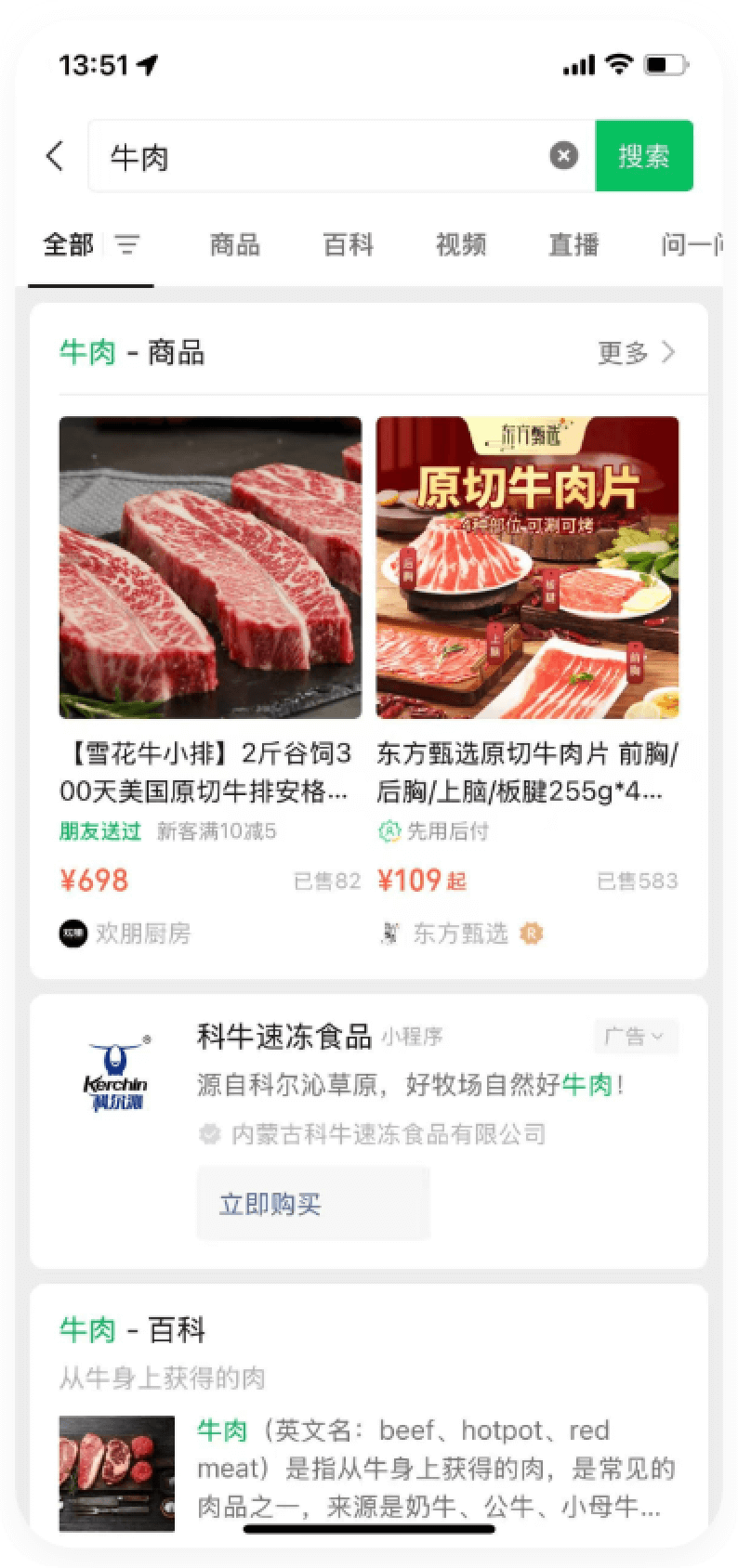Switch to the 商品 tab
The width and height of the screenshot is (738, 1568).
234,245
